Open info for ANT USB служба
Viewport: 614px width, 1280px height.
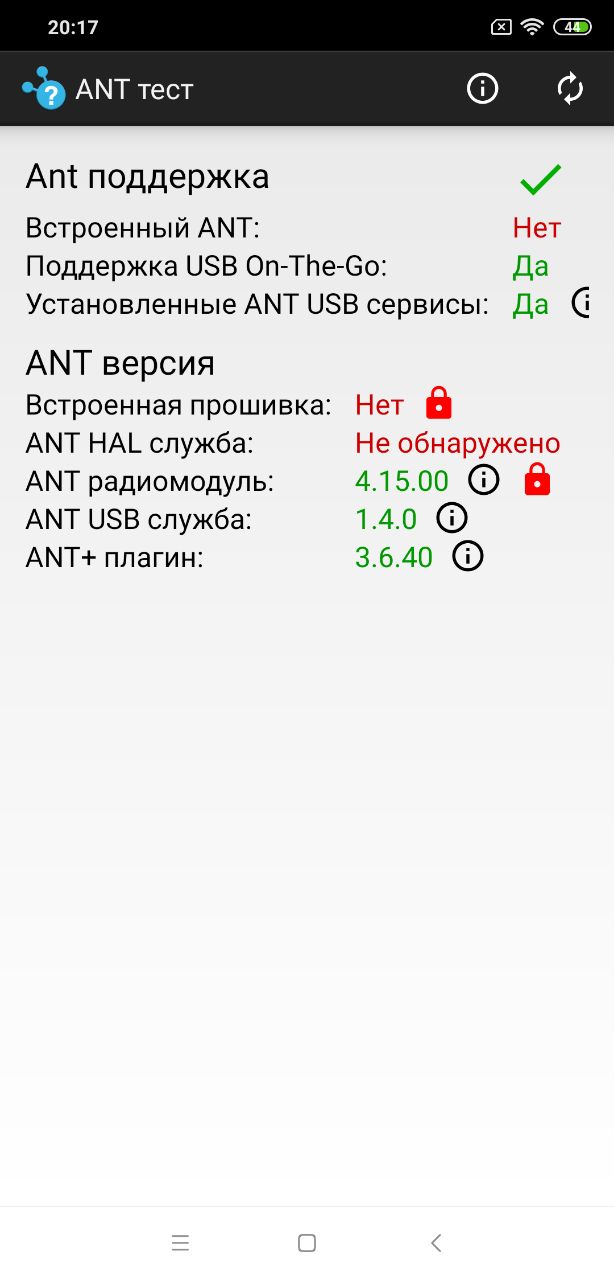(x=452, y=518)
